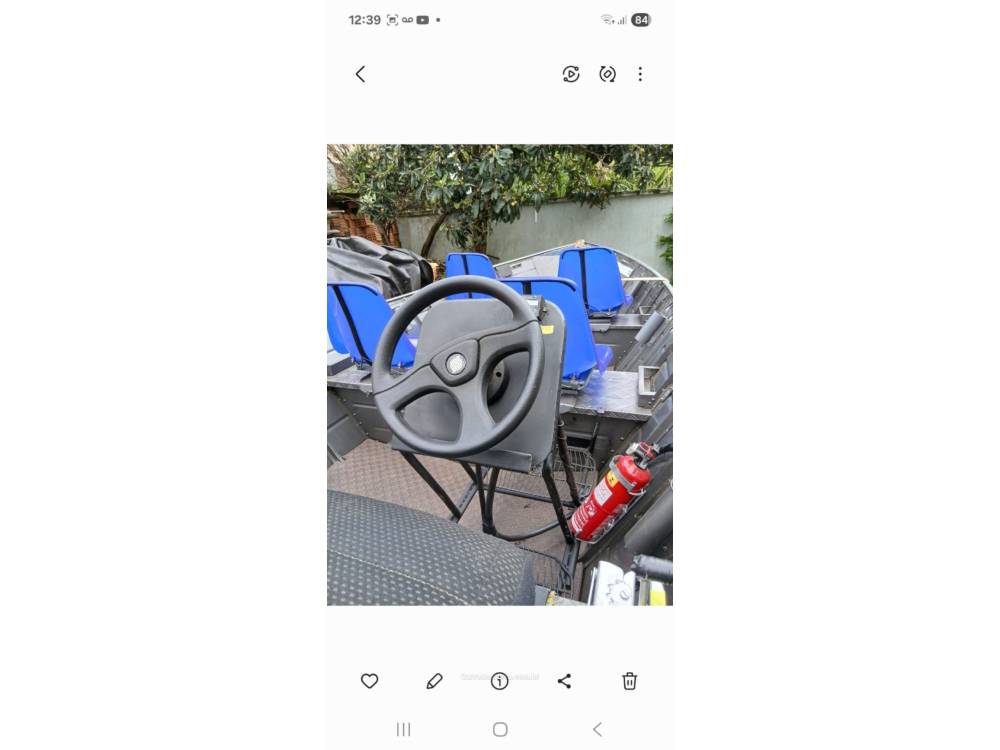Edit the photo with the pencil icon
Image resolution: width=1000 pixels, height=750 pixels.
pyautogui.click(x=434, y=681)
